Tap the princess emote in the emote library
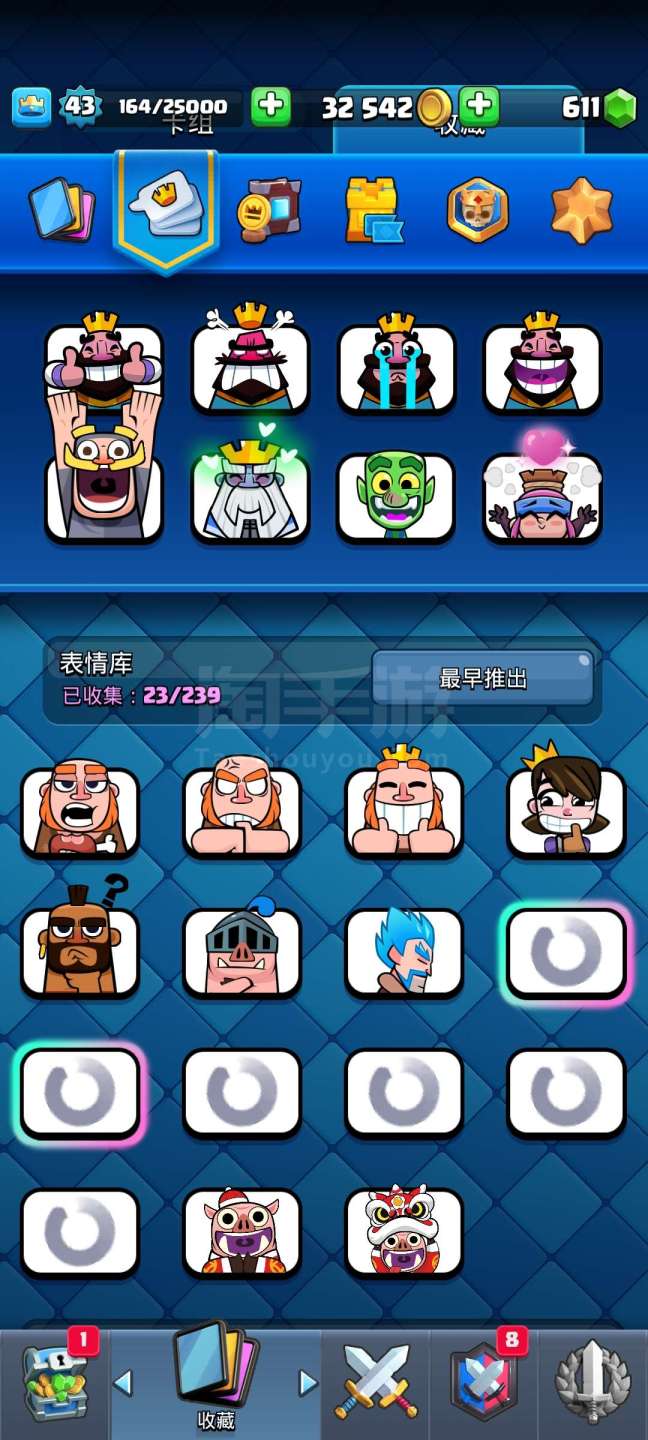The image size is (648, 1440). coord(566,811)
